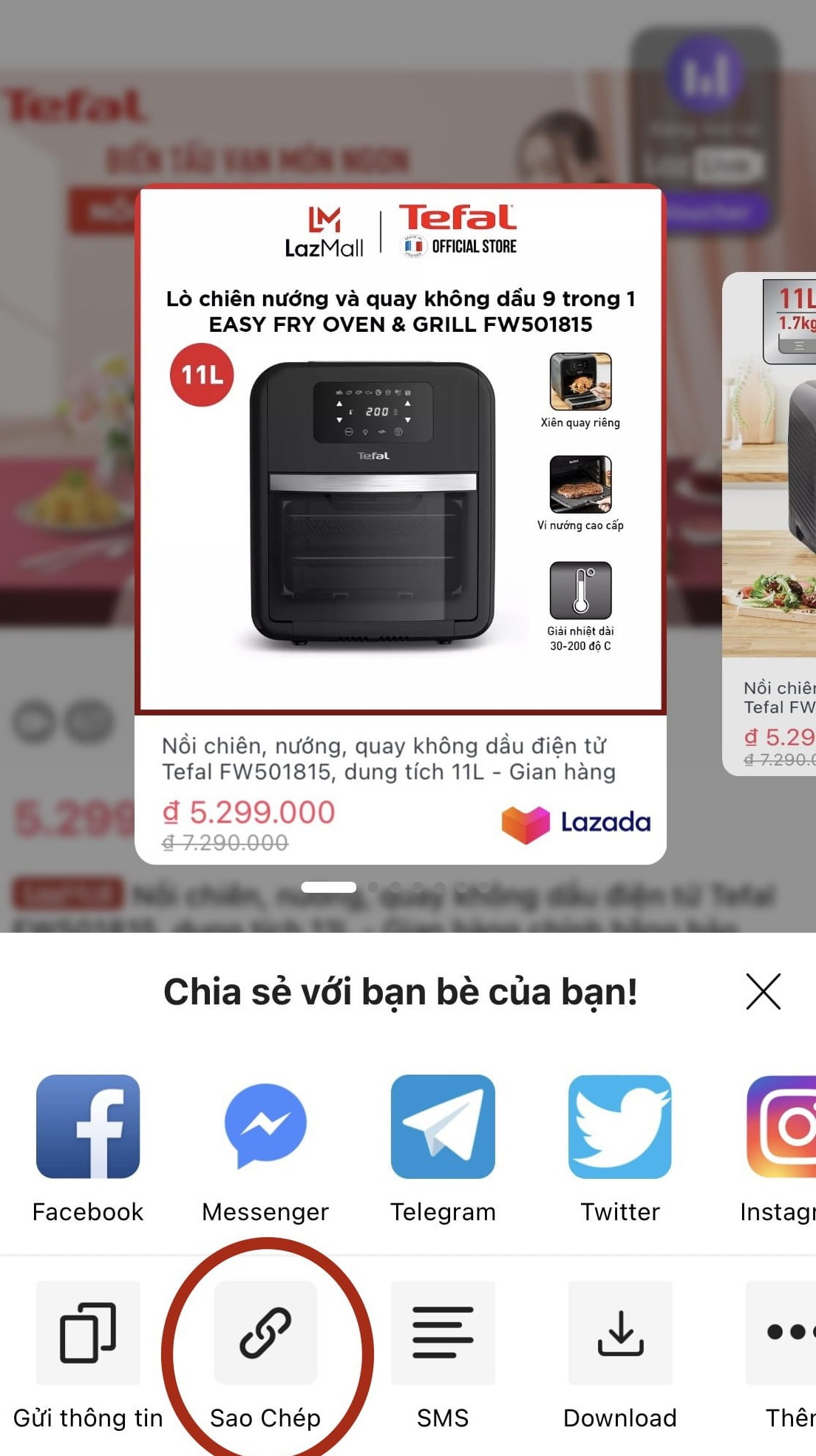Select the Tefal FW501815 share card

pyautogui.click(x=401, y=525)
